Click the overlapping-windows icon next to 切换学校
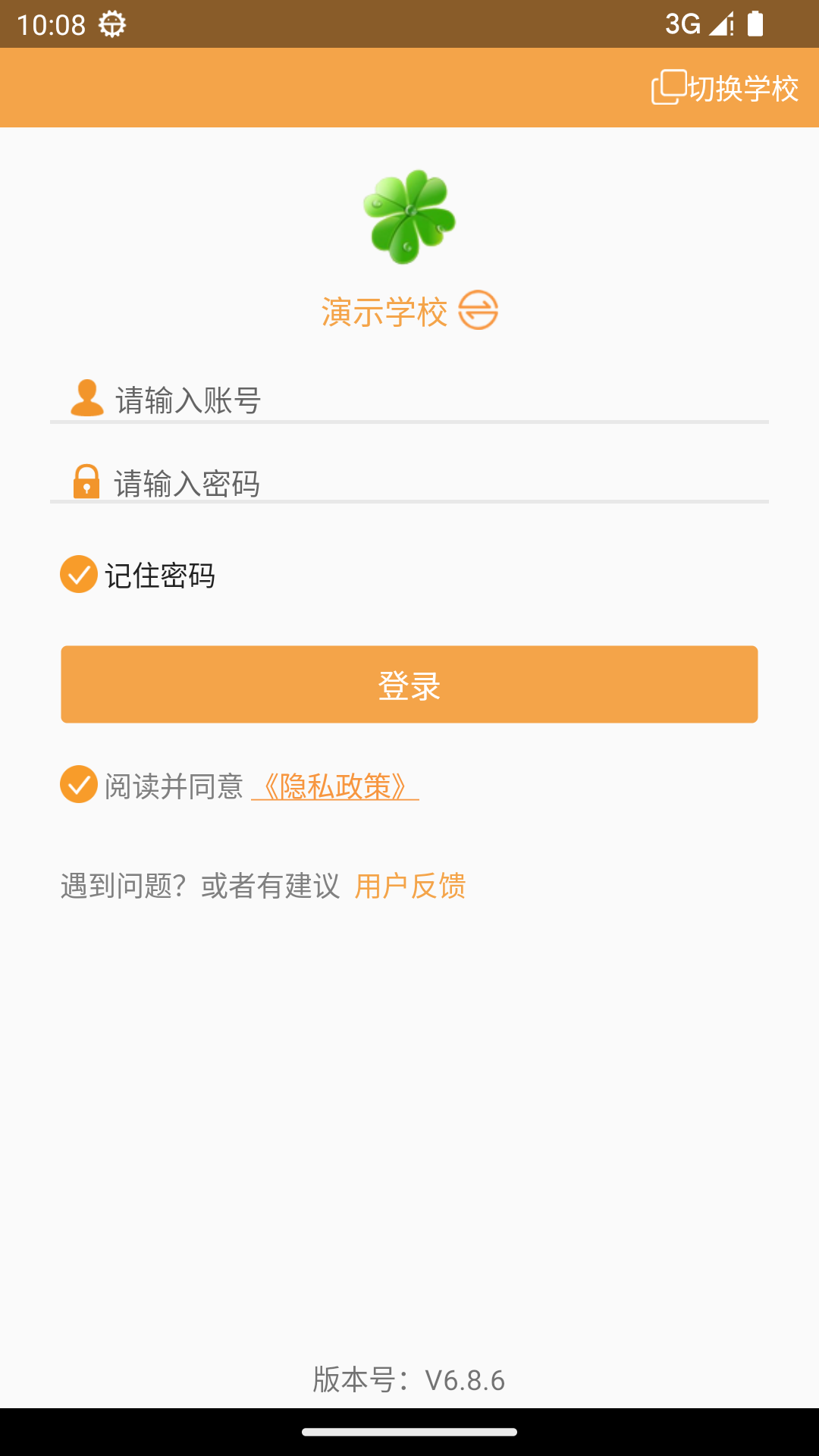The height and width of the screenshot is (1456, 819). [x=667, y=87]
